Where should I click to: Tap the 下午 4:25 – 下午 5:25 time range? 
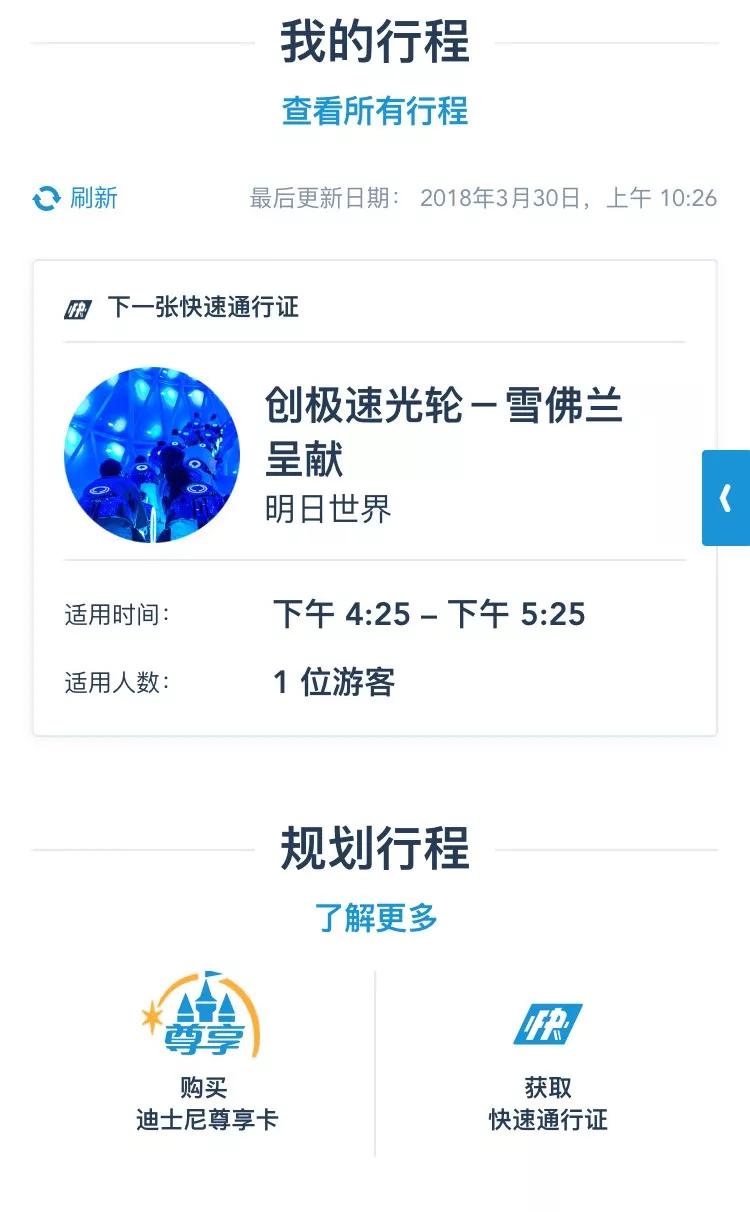tap(430, 614)
